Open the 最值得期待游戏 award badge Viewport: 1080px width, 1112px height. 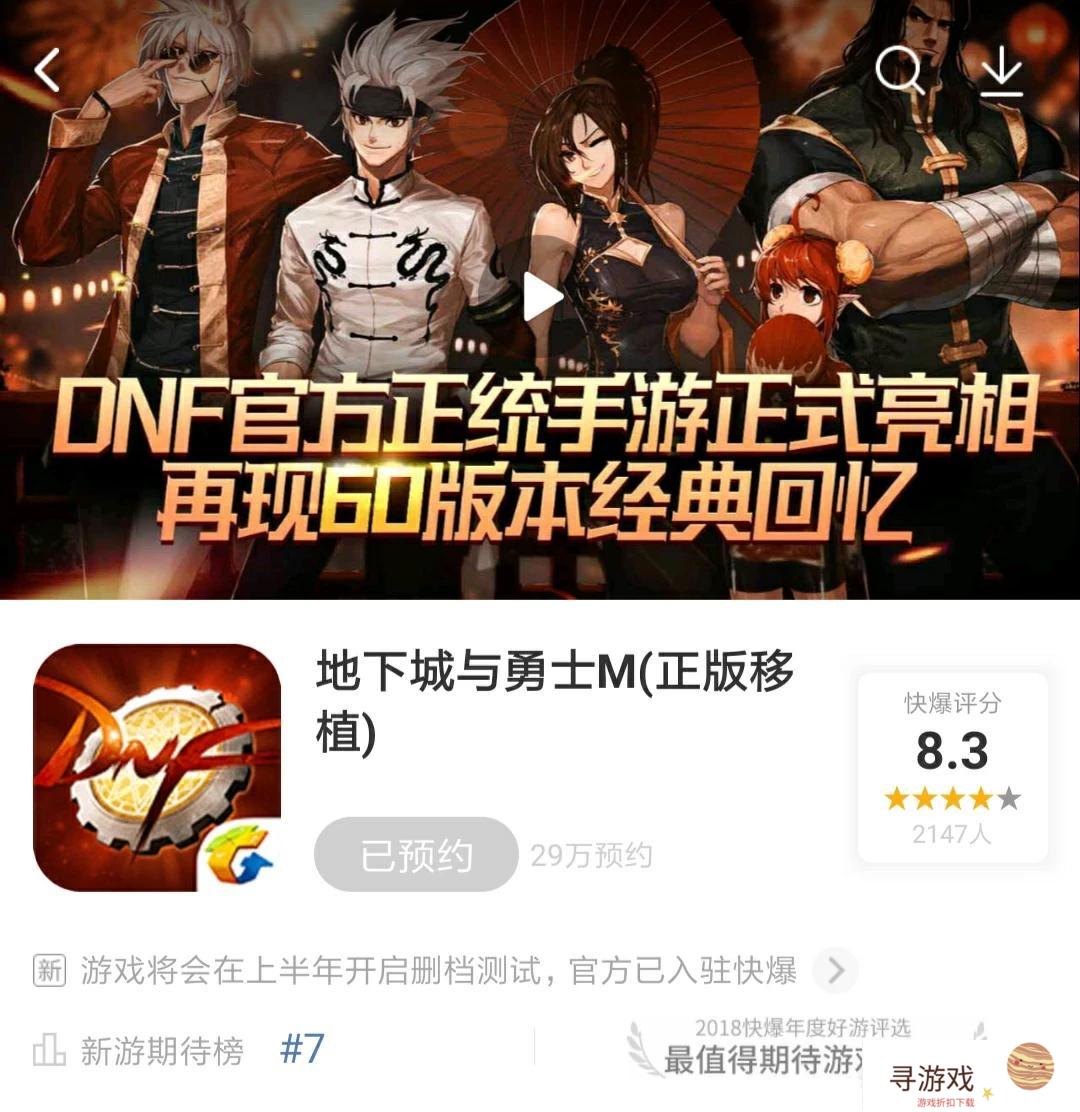(x=760, y=1050)
